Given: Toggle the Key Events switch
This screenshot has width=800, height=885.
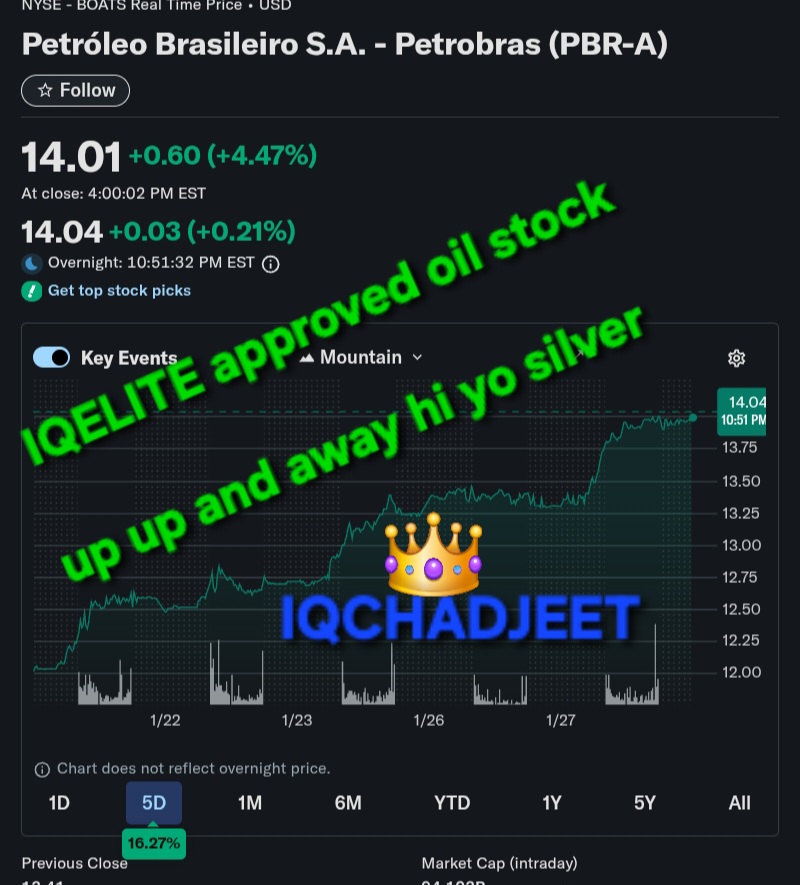Looking at the screenshot, I should point(52,358).
